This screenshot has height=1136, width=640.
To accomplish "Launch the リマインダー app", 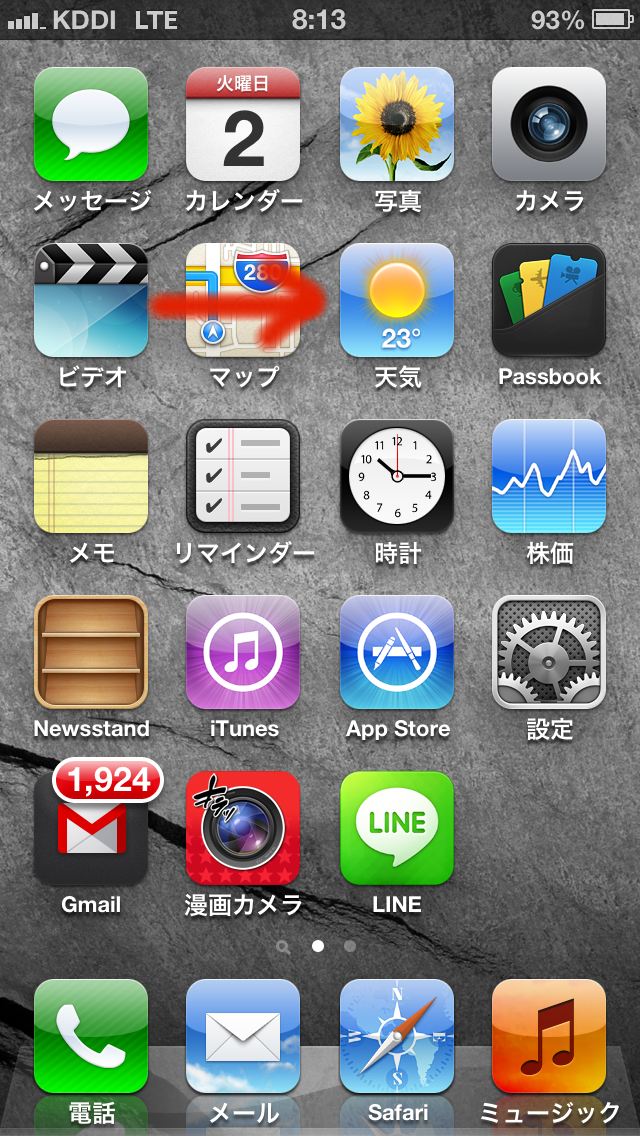I will [243, 476].
